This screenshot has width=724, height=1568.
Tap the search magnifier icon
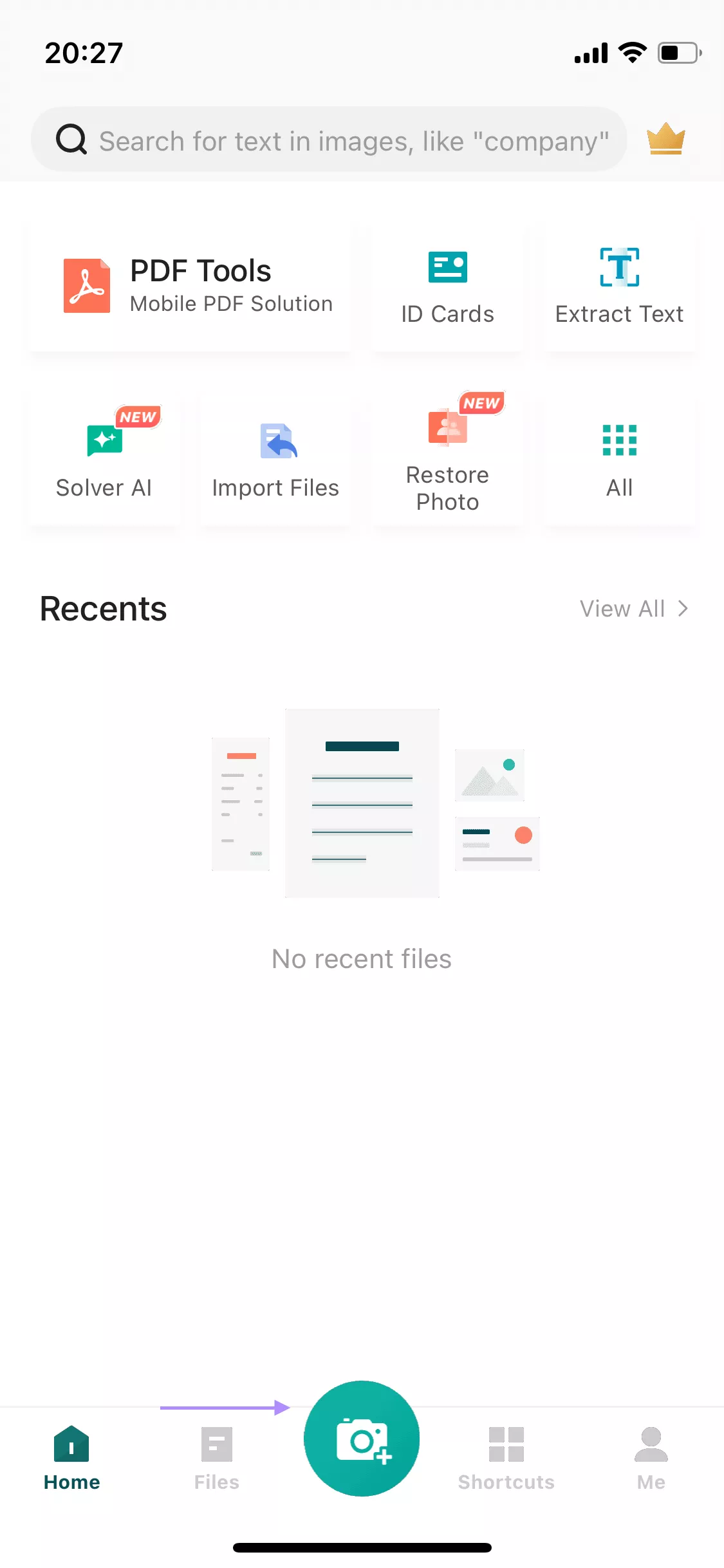(x=72, y=138)
